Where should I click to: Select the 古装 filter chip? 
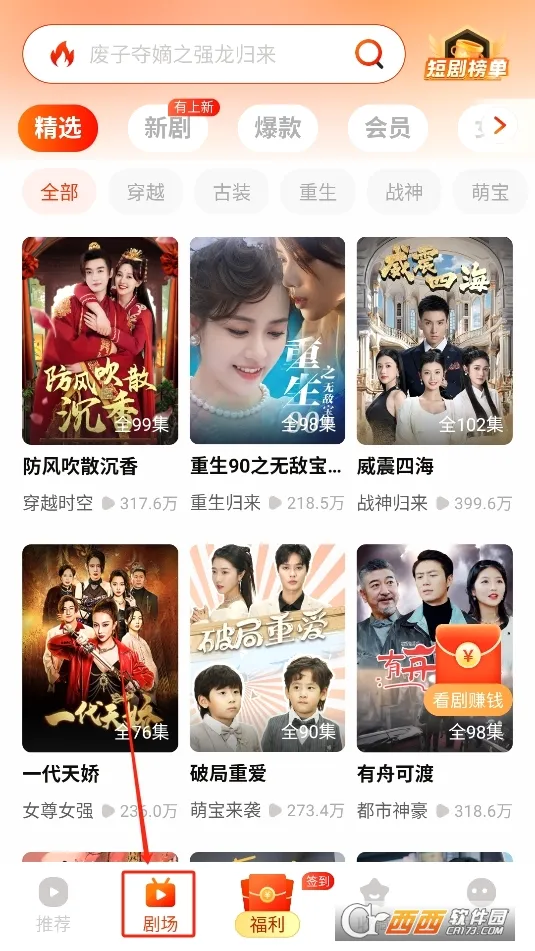click(232, 192)
